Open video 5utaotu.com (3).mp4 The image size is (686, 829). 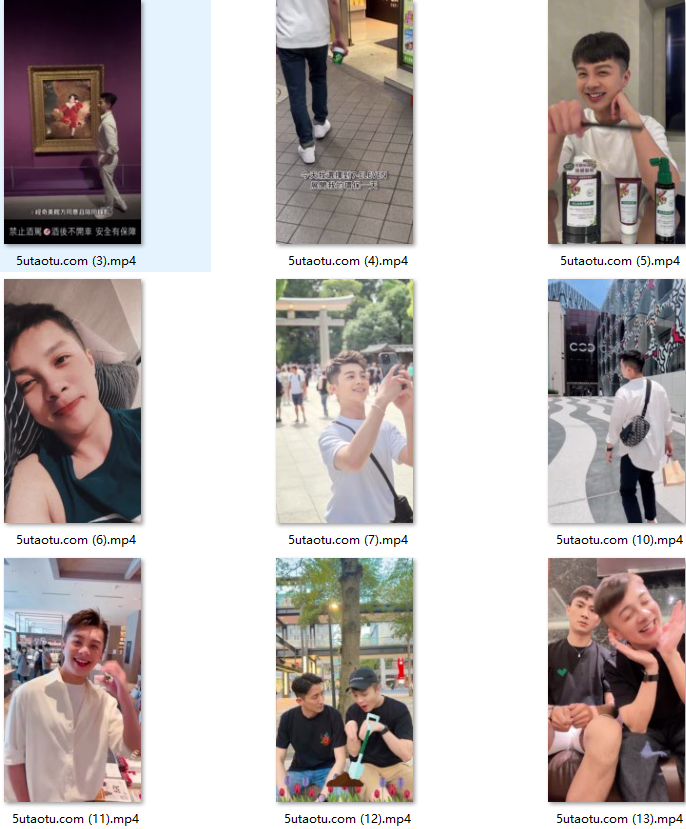click(x=72, y=122)
